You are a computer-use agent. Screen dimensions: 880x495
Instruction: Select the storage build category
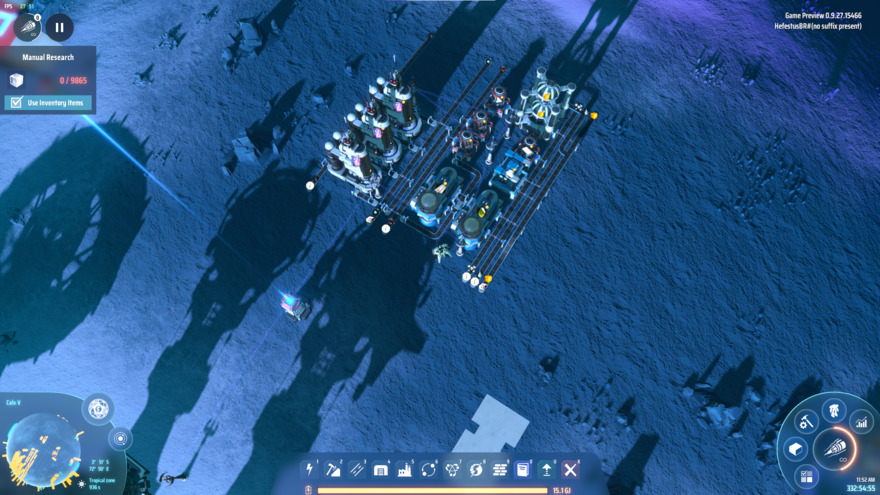(381, 469)
